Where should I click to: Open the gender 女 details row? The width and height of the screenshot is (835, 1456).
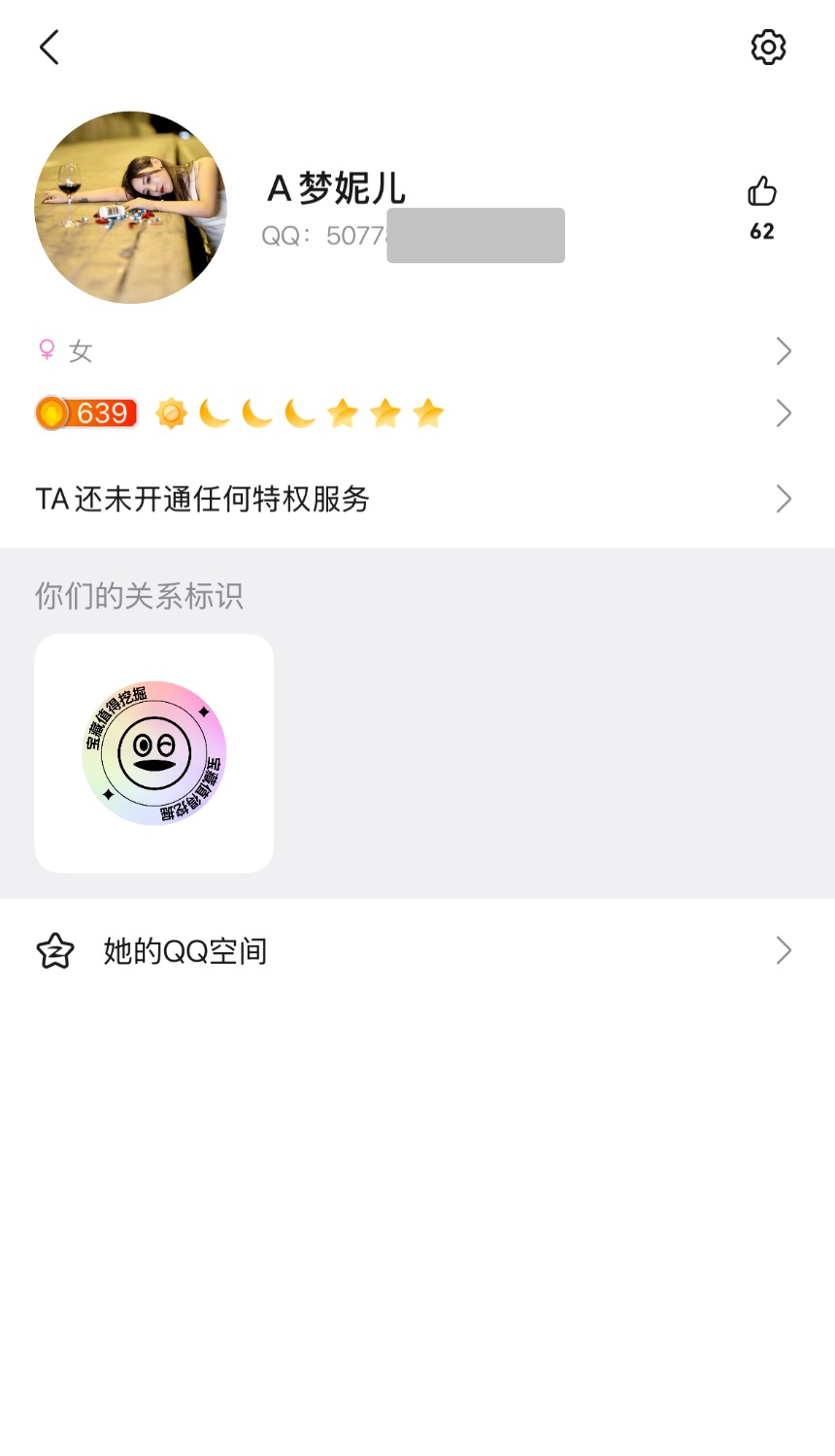[416, 350]
